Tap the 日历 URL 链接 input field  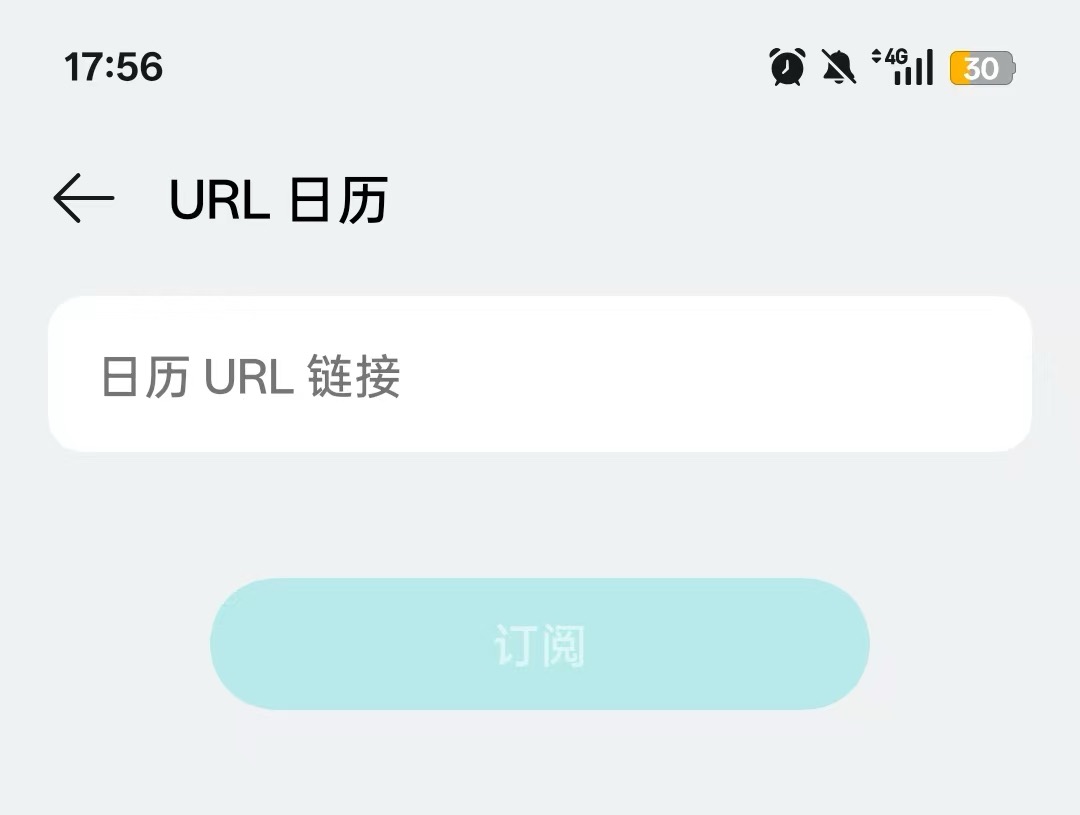540,375
